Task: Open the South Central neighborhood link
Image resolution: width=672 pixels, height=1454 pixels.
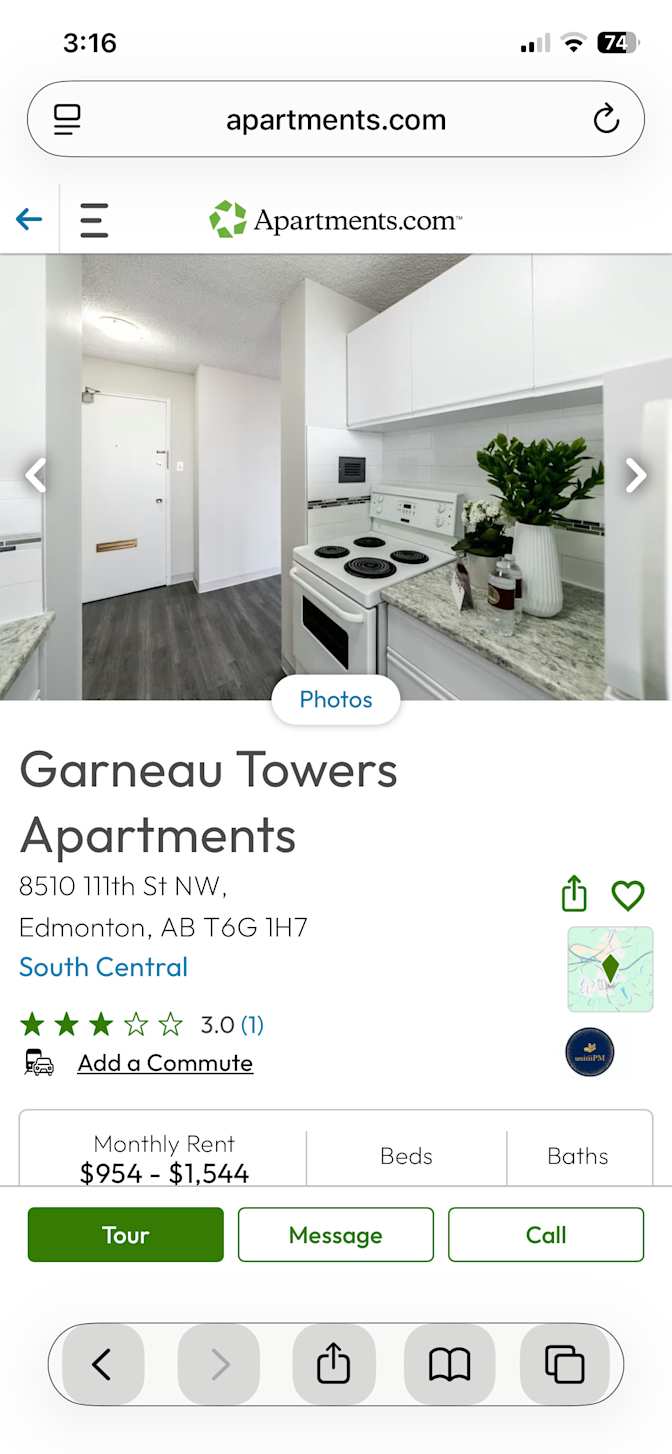Action: pyautogui.click(x=104, y=967)
